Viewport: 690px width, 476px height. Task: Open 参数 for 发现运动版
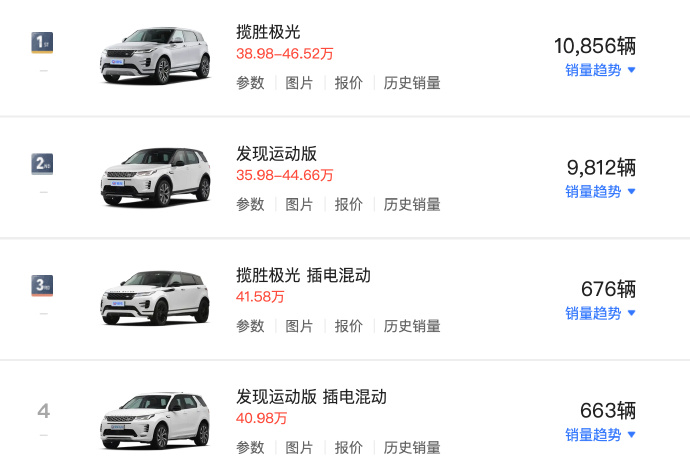[x=250, y=204]
